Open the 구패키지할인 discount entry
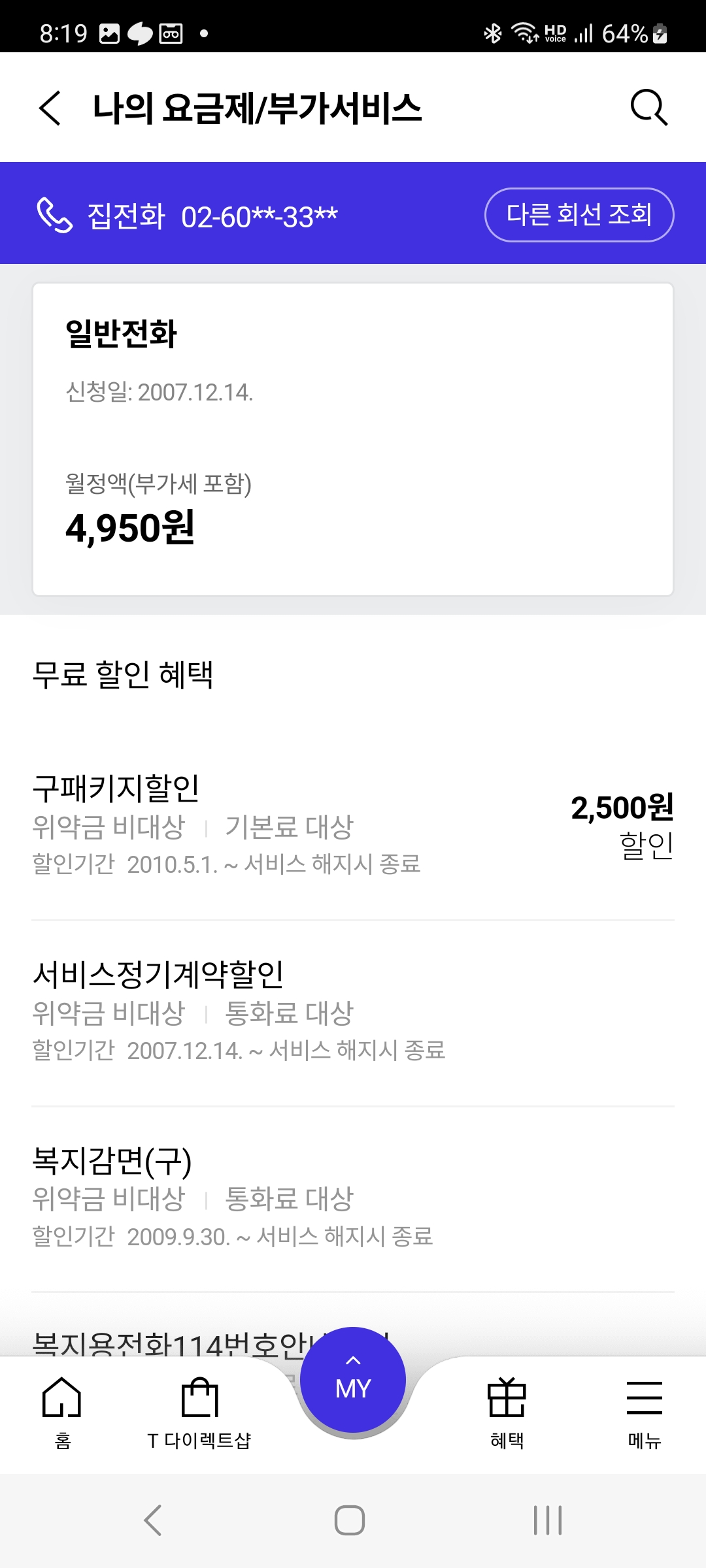This screenshot has width=706, height=1568. (x=261, y=826)
